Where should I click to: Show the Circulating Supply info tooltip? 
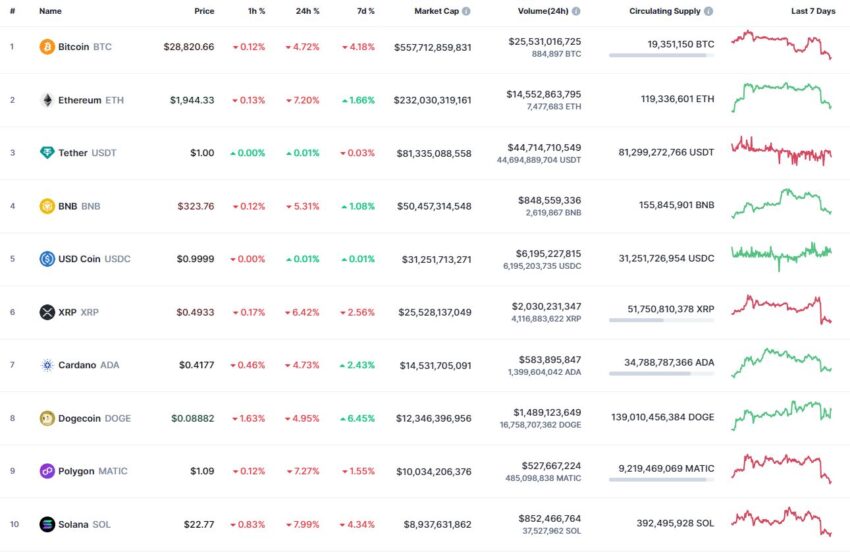(x=708, y=11)
